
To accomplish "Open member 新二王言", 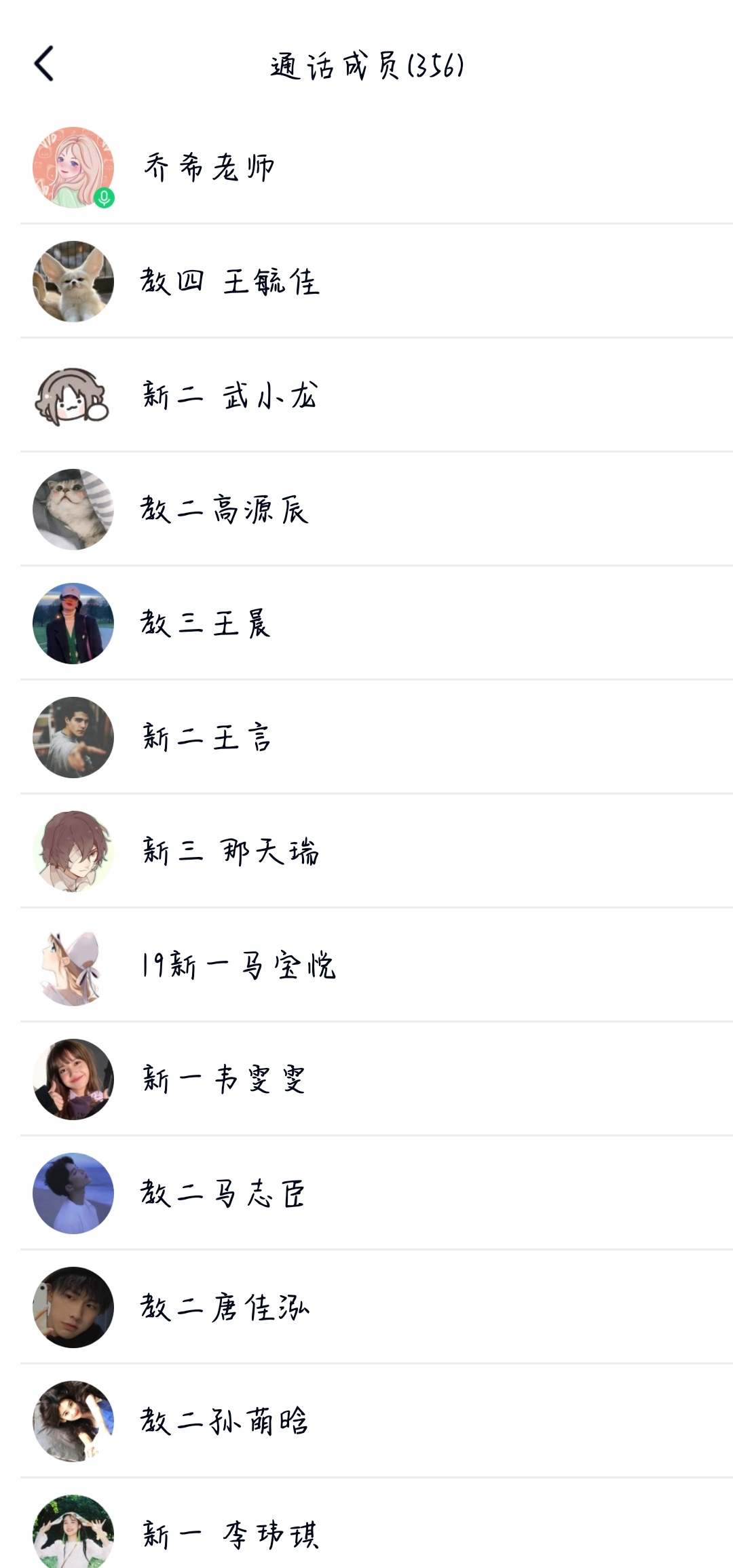I will click(207, 738).
